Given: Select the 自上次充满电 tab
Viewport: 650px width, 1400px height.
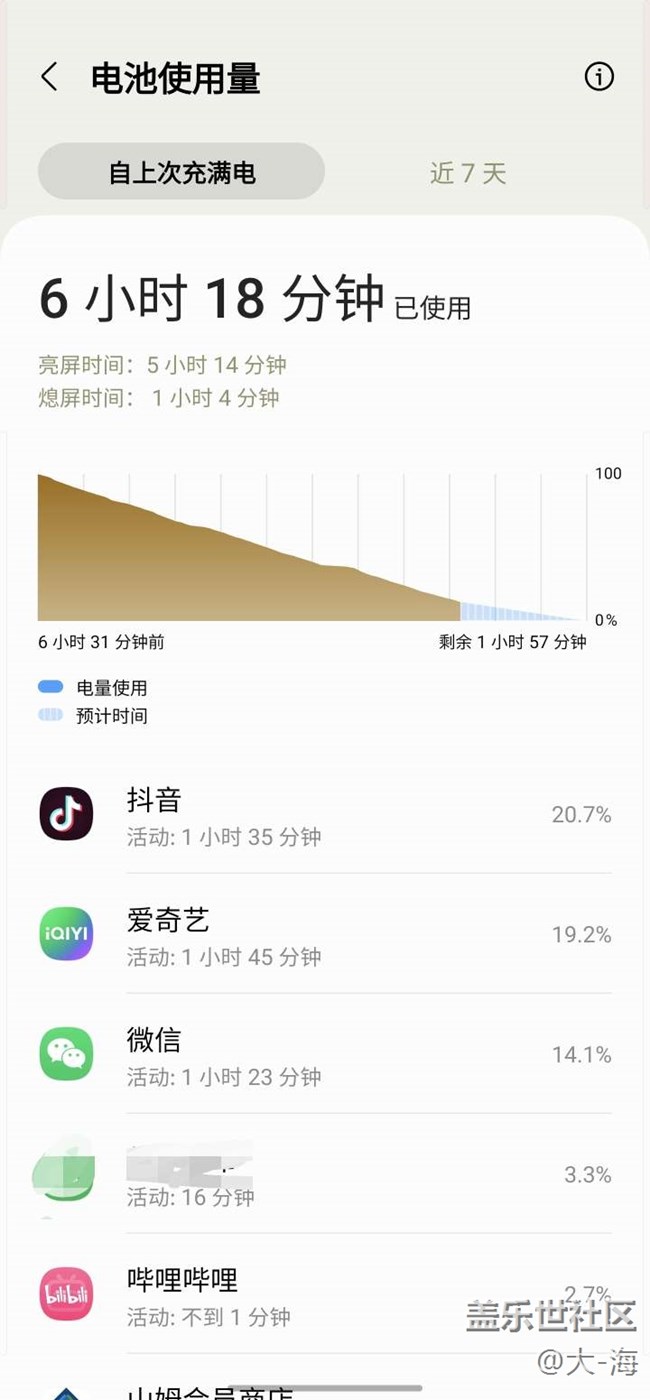Looking at the screenshot, I should (x=181, y=172).
